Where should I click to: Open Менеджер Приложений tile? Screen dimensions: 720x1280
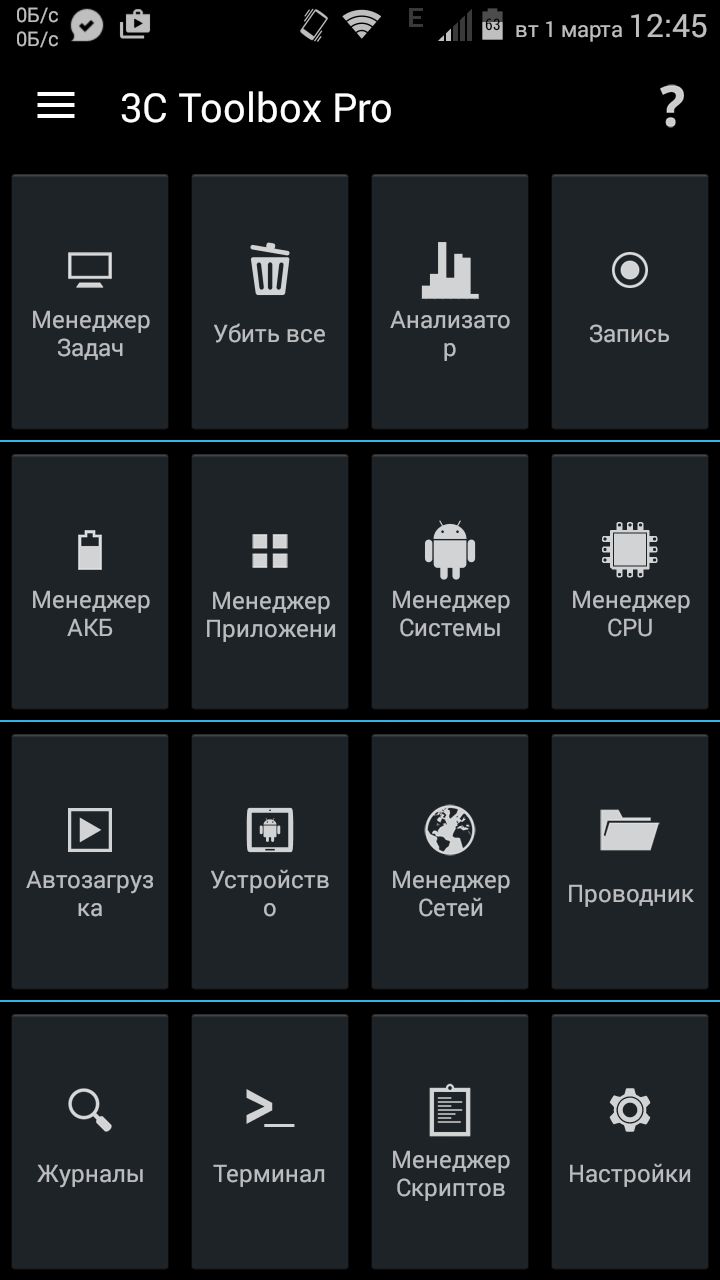click(x=270, y=582)
